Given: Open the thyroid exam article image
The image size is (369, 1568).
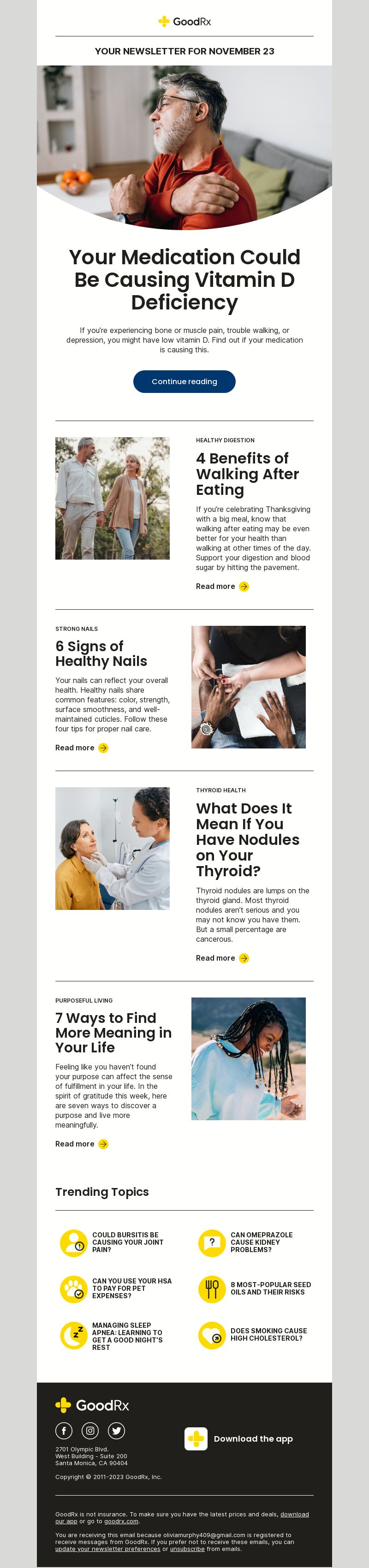Looking at the screenshot, I should pyautogui.click(x=112, y=848).
